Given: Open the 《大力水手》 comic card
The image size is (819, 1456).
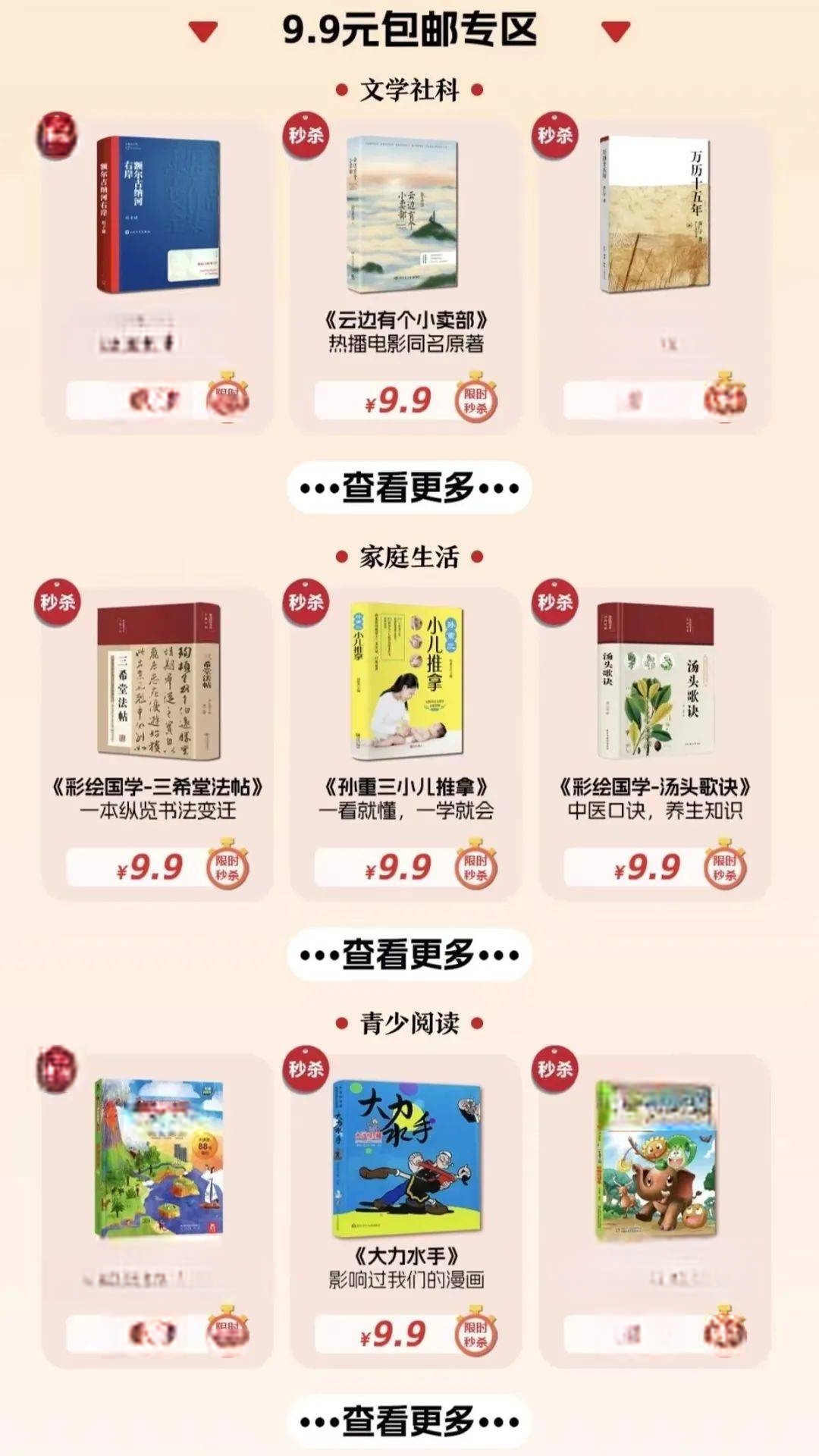Looking at the screenshot, I should coord(406,1211).
